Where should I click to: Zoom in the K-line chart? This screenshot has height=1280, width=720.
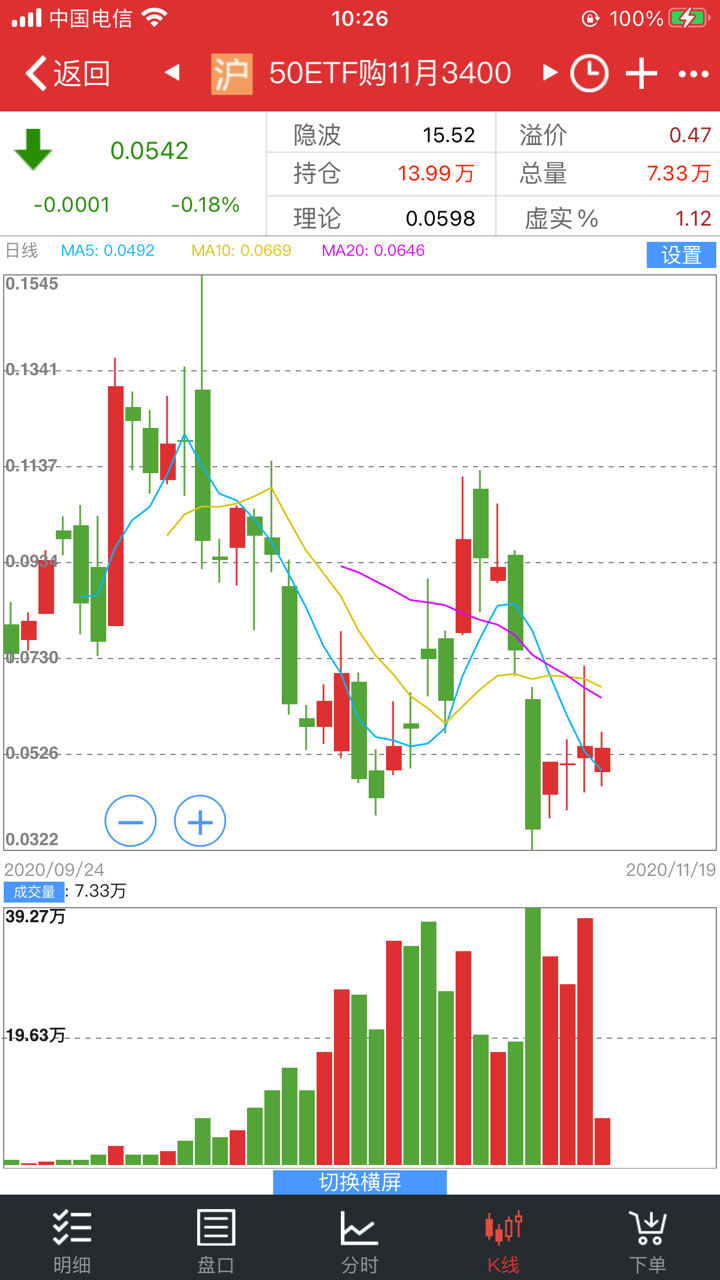pyautogui.click(x=200, y=822)
